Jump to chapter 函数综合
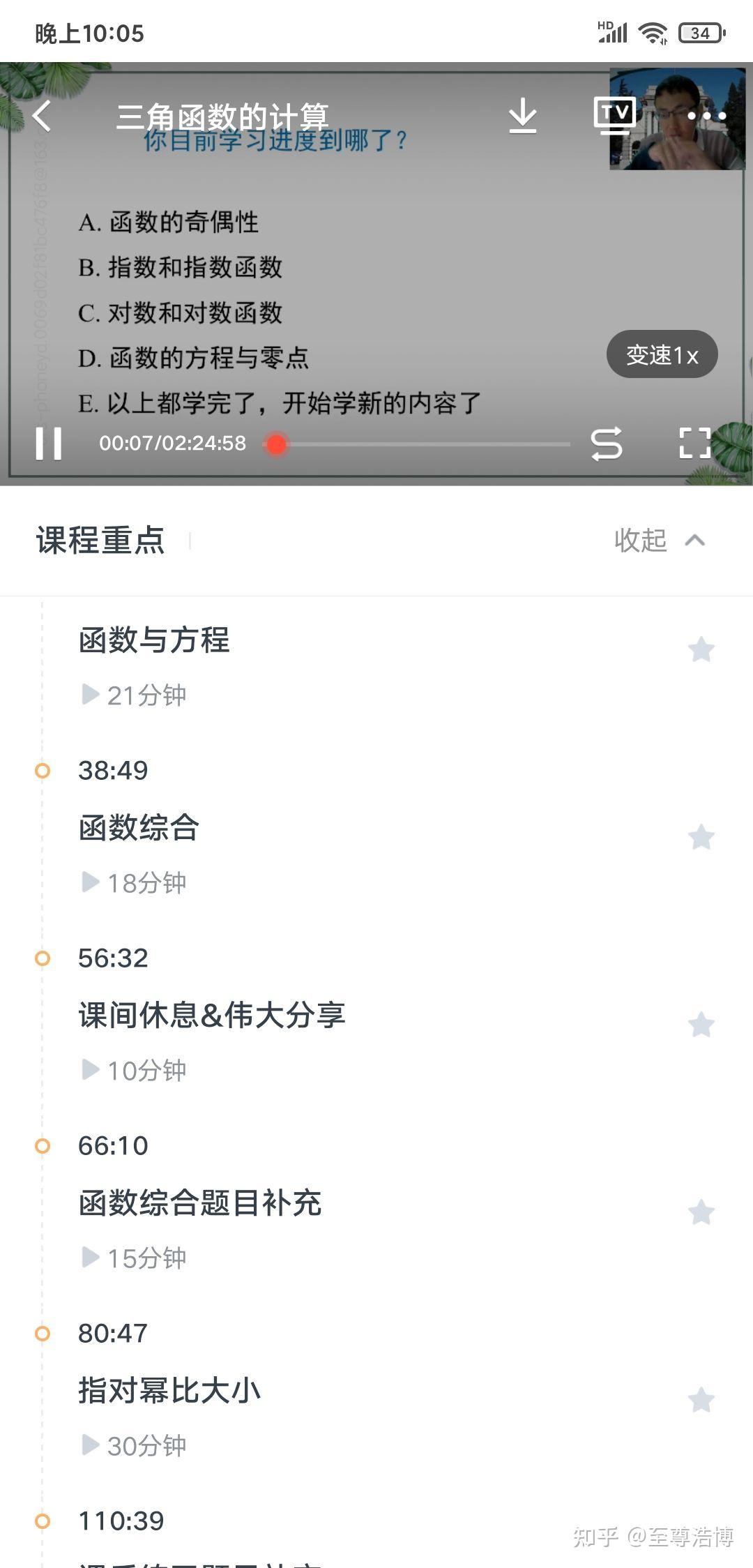 point(139,828)
